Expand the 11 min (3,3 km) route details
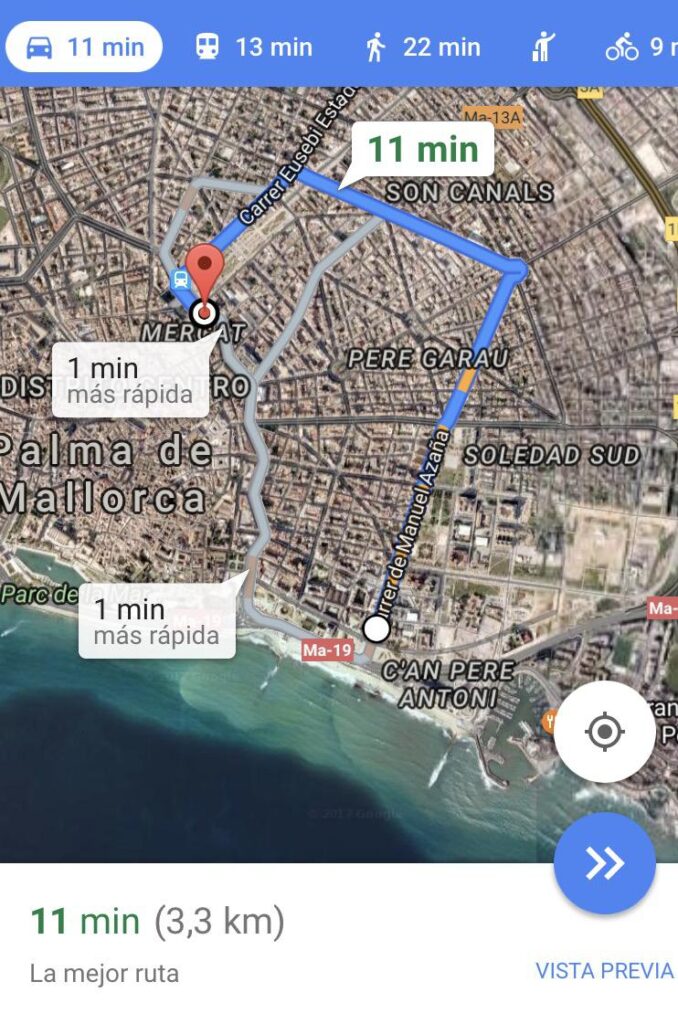 click(x=158, y=922)
